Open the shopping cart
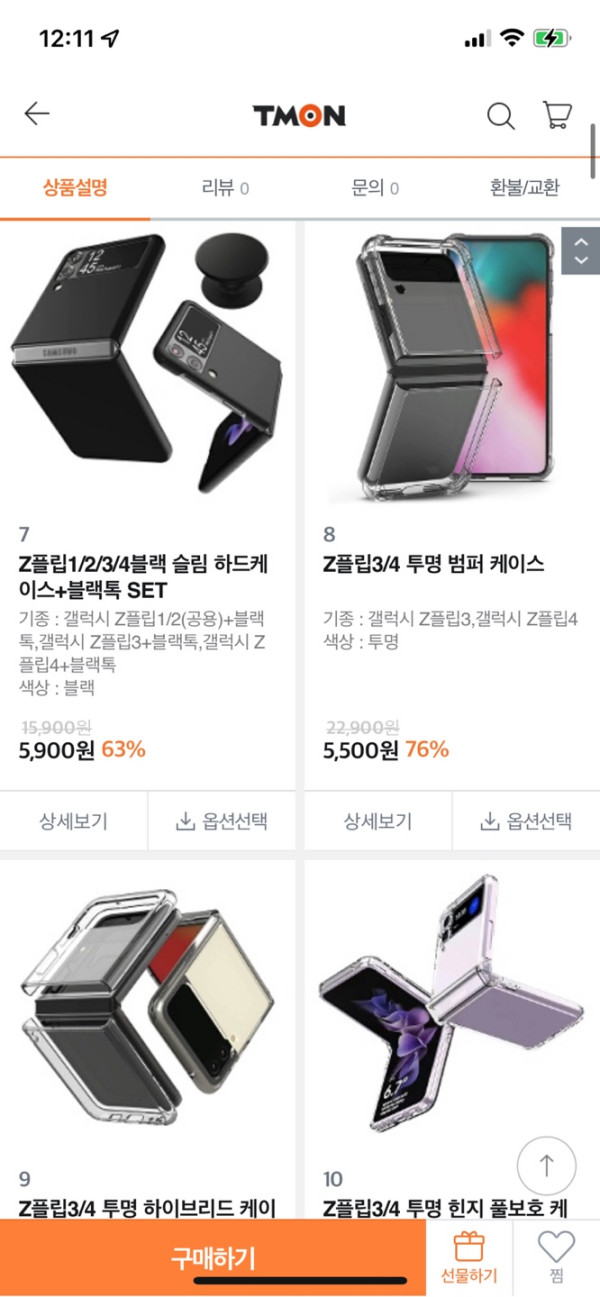The image size is (600, 1297). click(557, 114)
